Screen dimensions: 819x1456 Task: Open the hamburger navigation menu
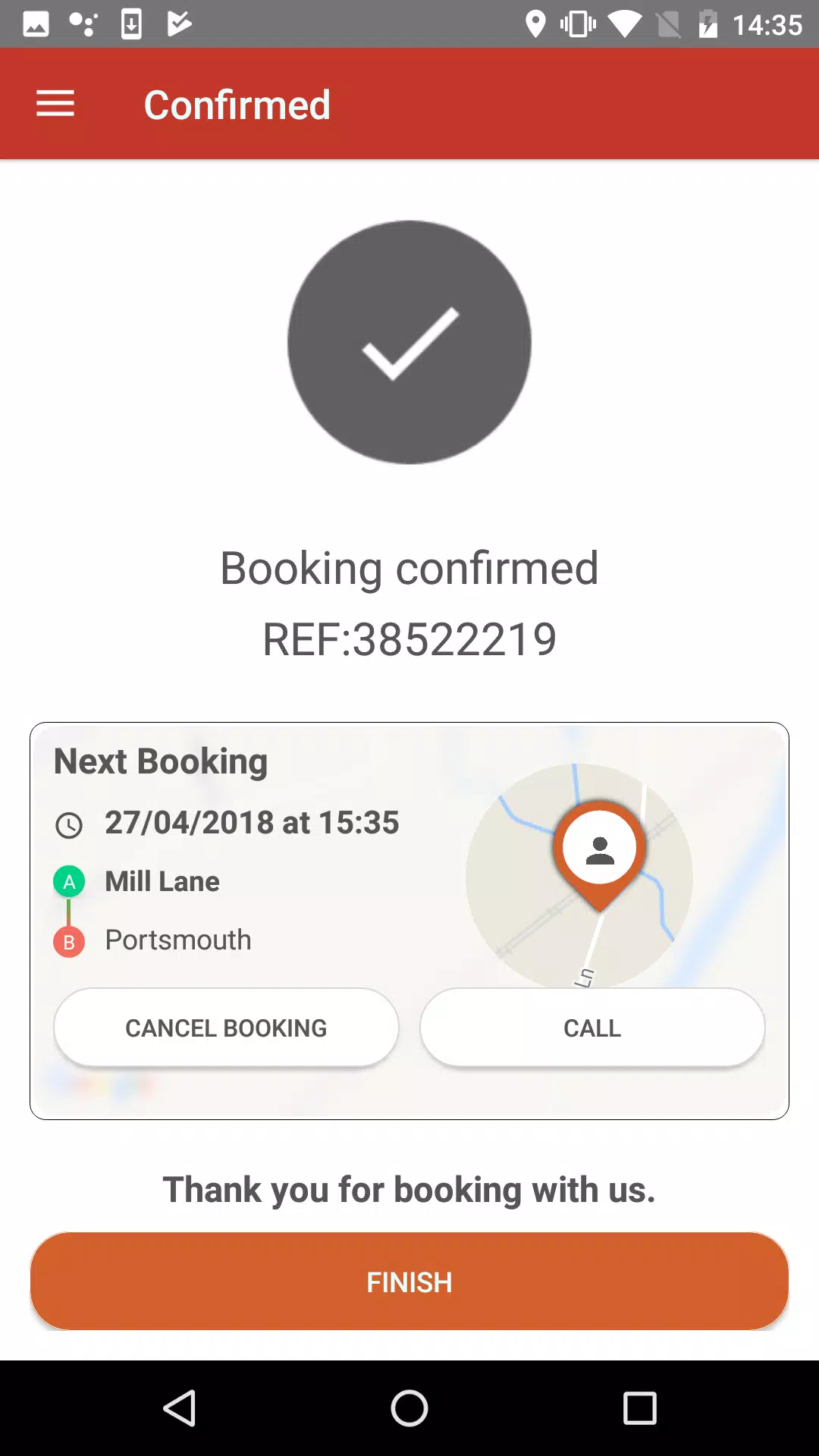tap(55, 104)
